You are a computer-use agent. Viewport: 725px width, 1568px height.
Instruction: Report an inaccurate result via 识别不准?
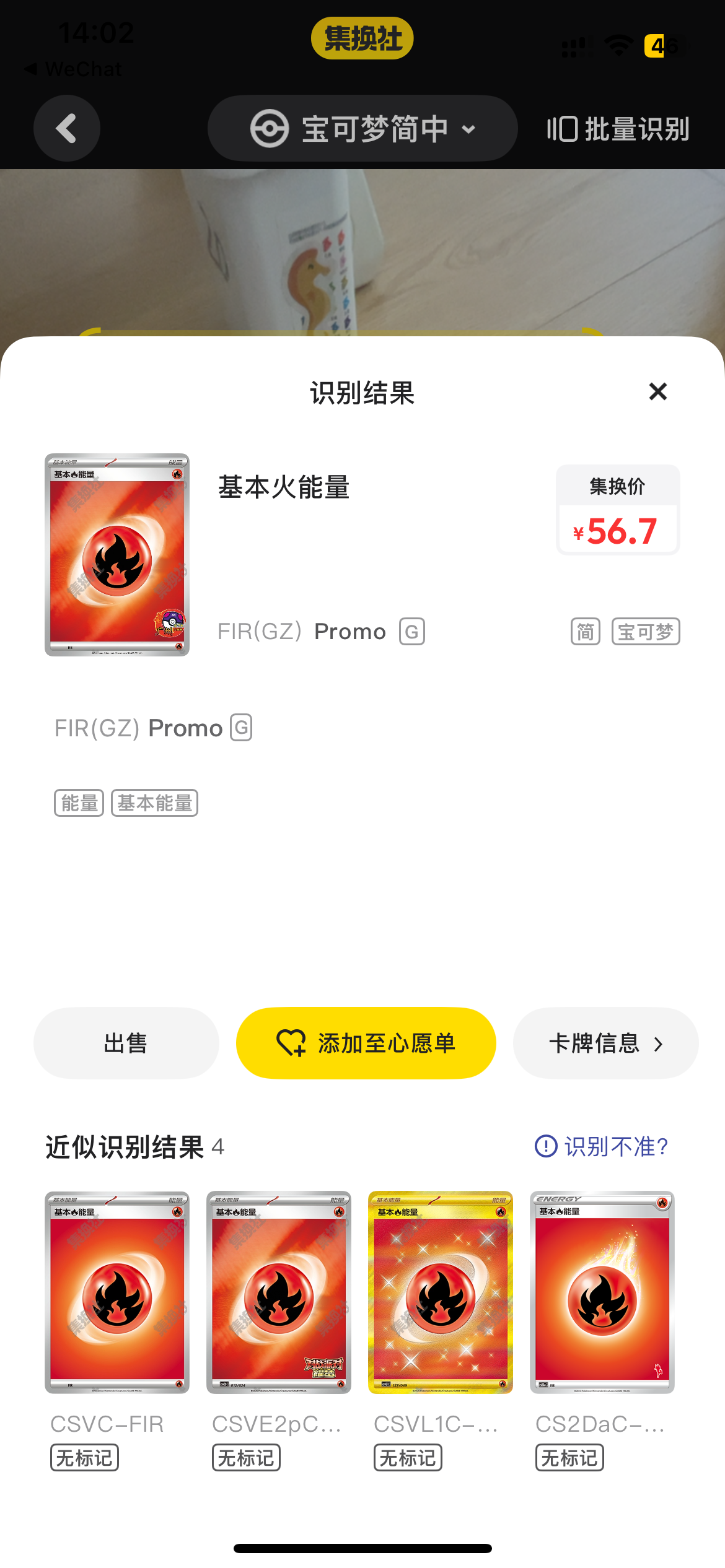[602, 1146]
